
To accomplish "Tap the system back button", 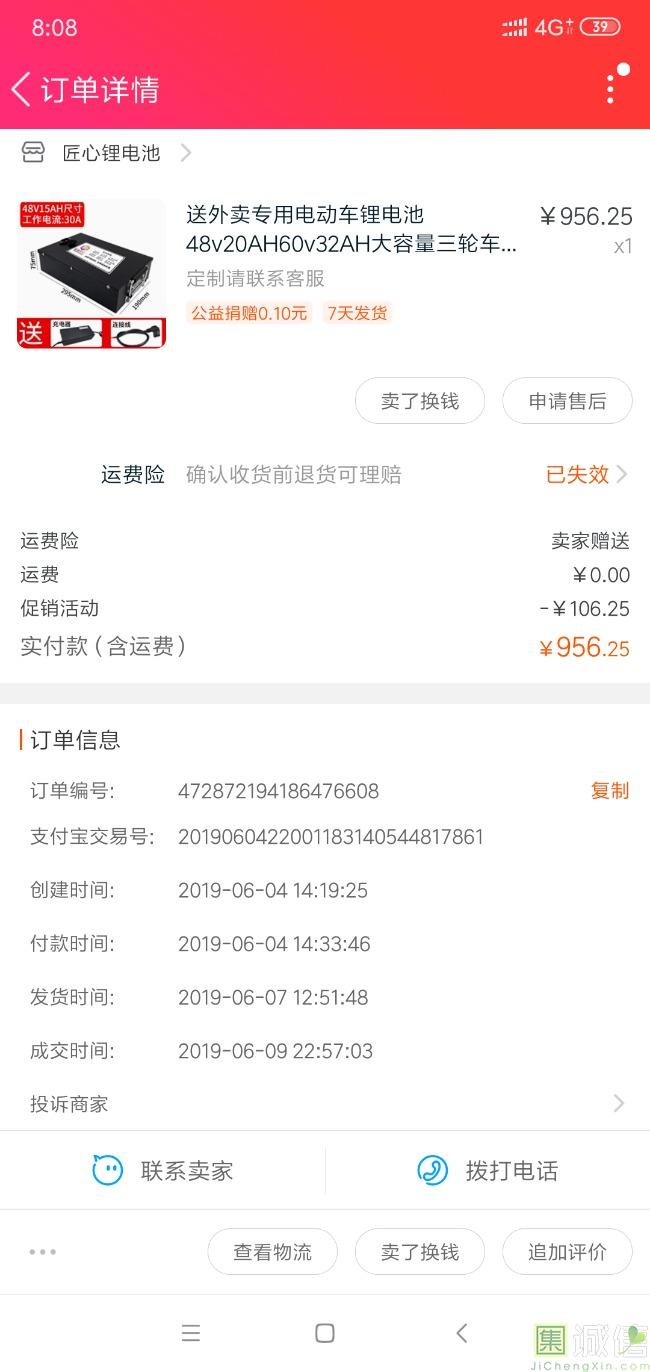I will coord(461,1333).
